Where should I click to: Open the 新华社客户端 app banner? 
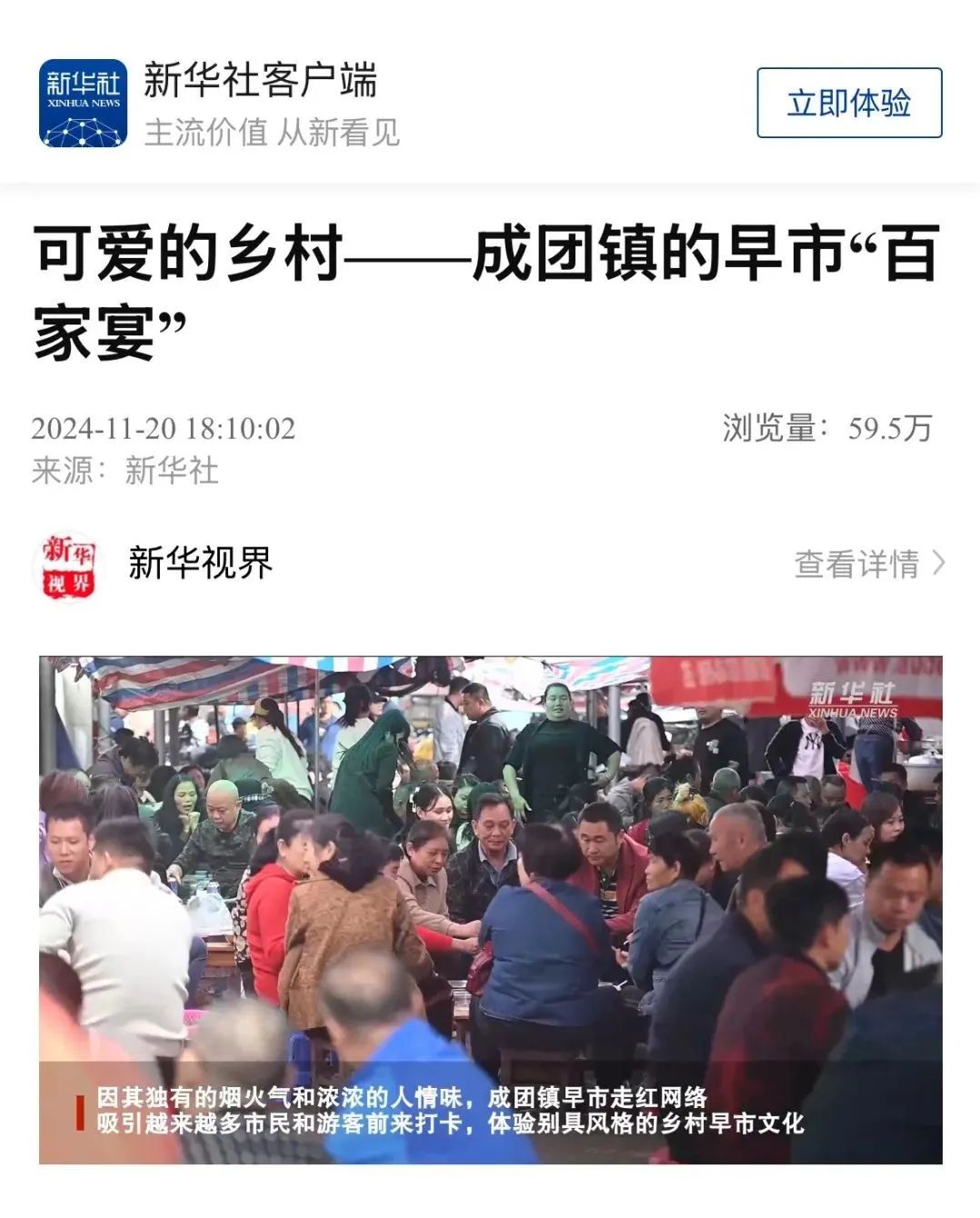point(260,103)
